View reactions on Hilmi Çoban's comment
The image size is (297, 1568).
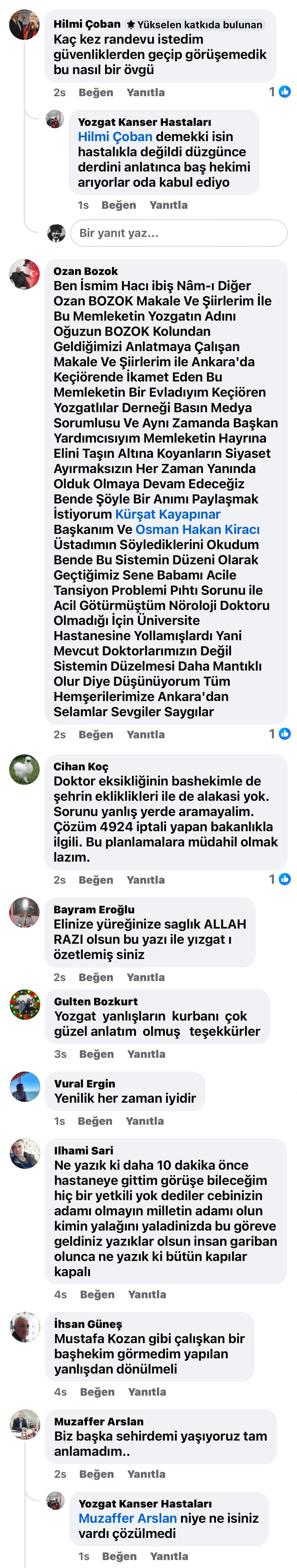click(280, 92)
